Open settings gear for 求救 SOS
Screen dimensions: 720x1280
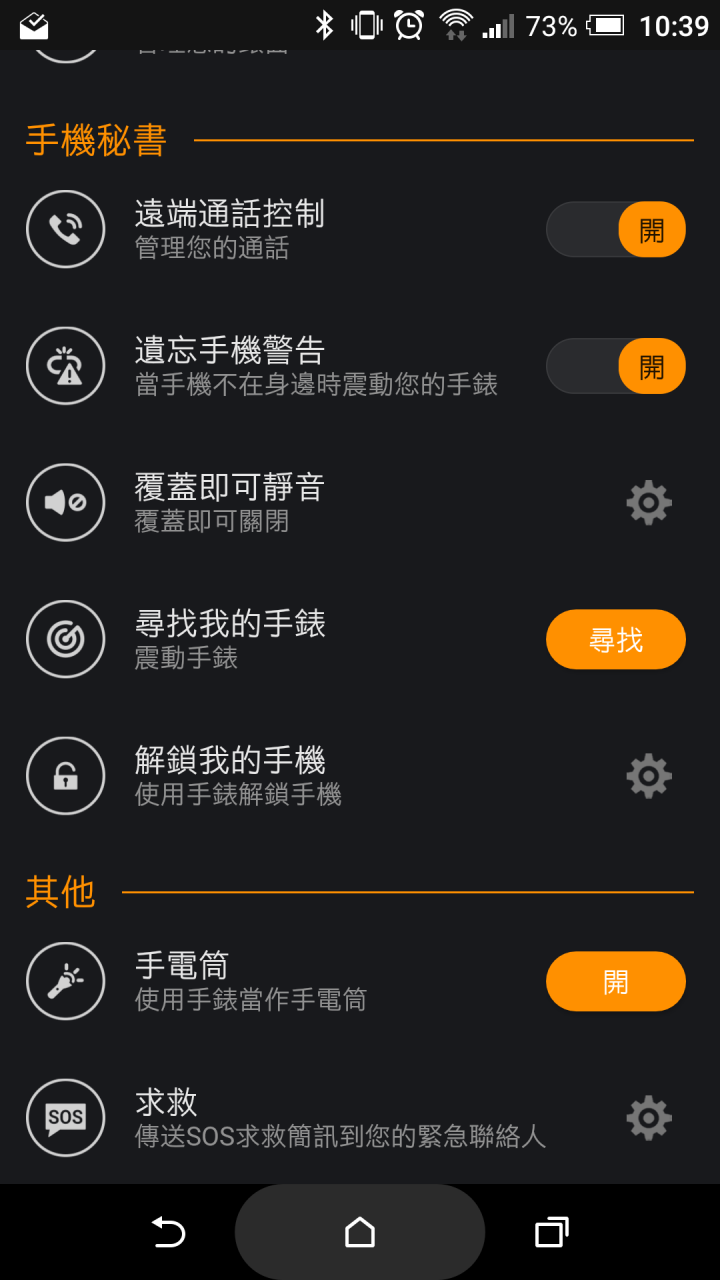click(x=648, y=1118)
